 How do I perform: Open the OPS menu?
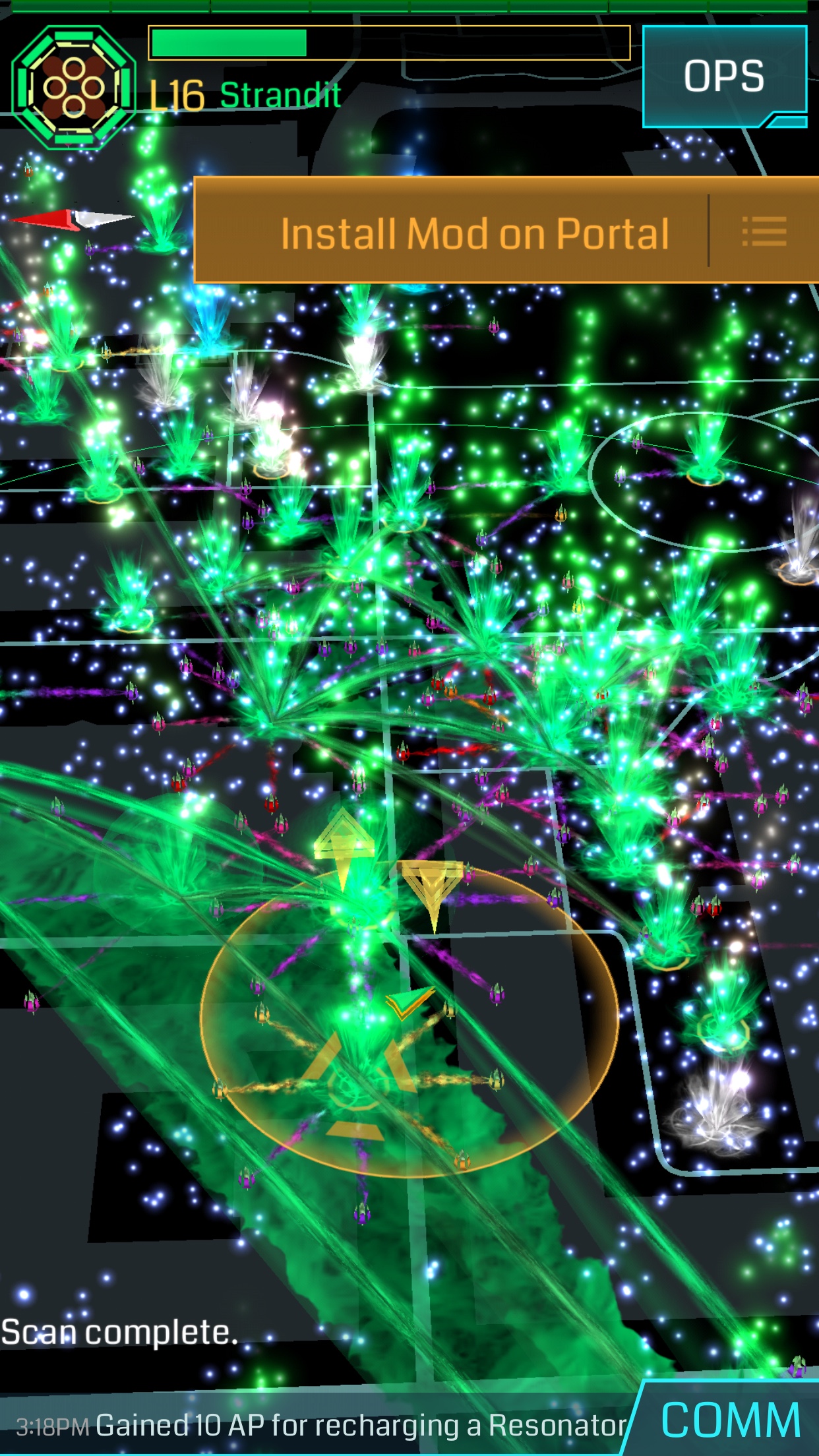tap(724, 76)
